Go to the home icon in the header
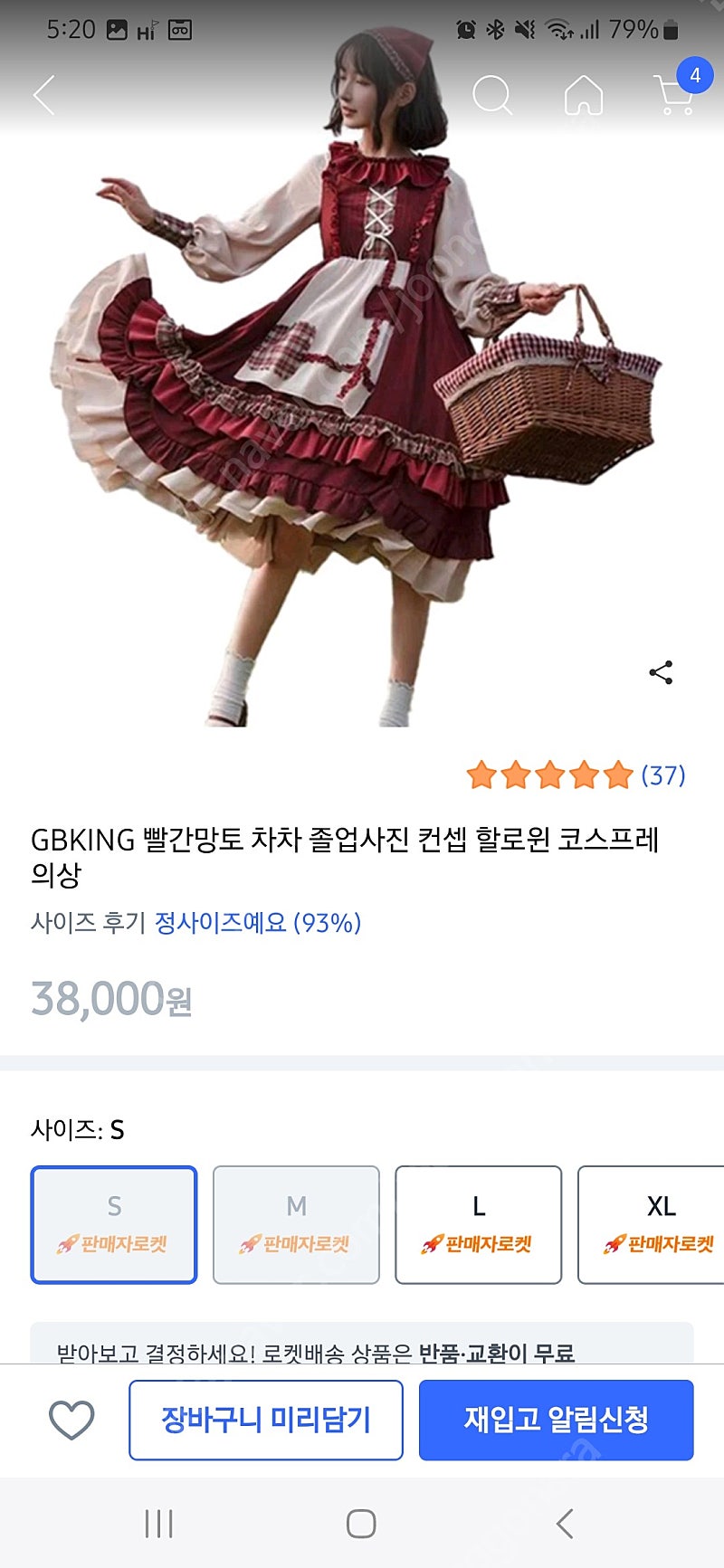The height and width of the screenshot is (1568, 724). (x=584, y=94)
